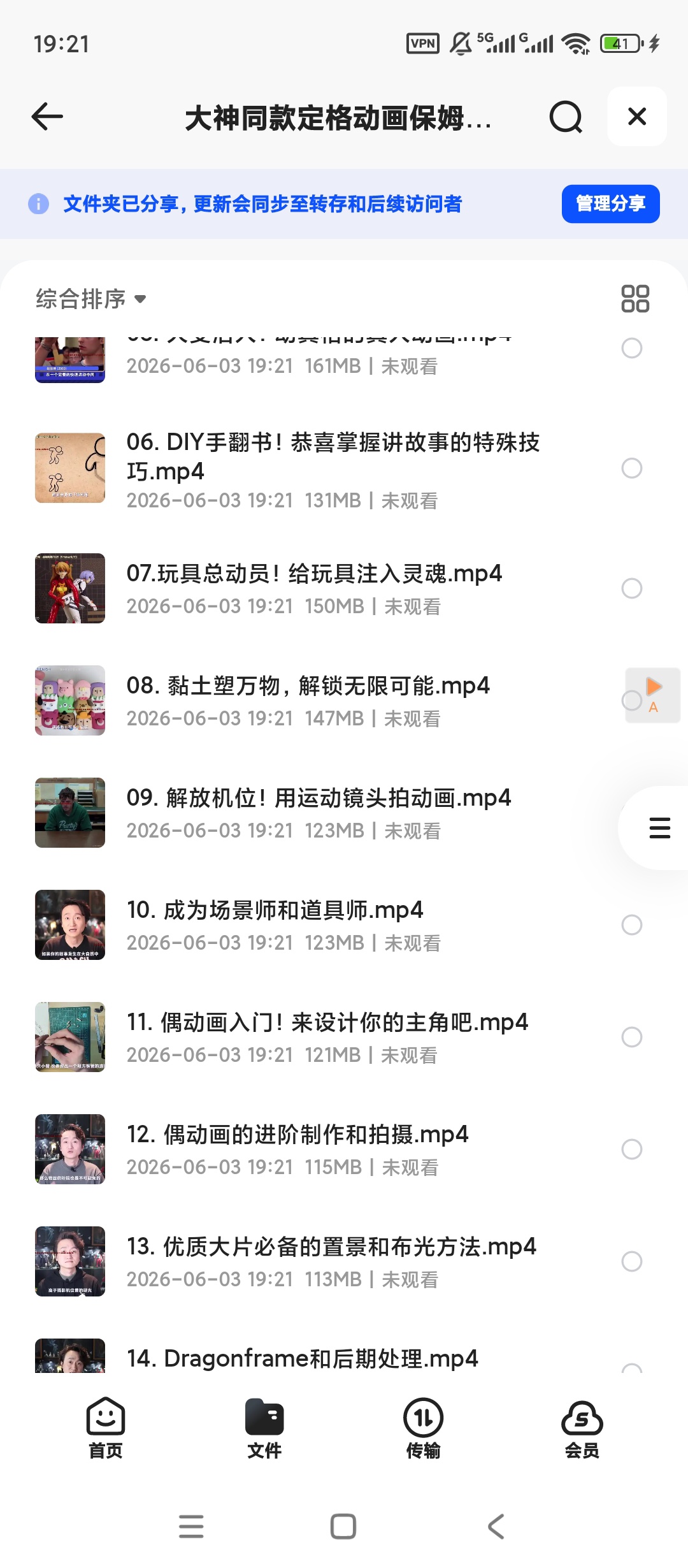Tap the orange play floating button
This screenshot has width=688, height=1568.
click(653, 695)
